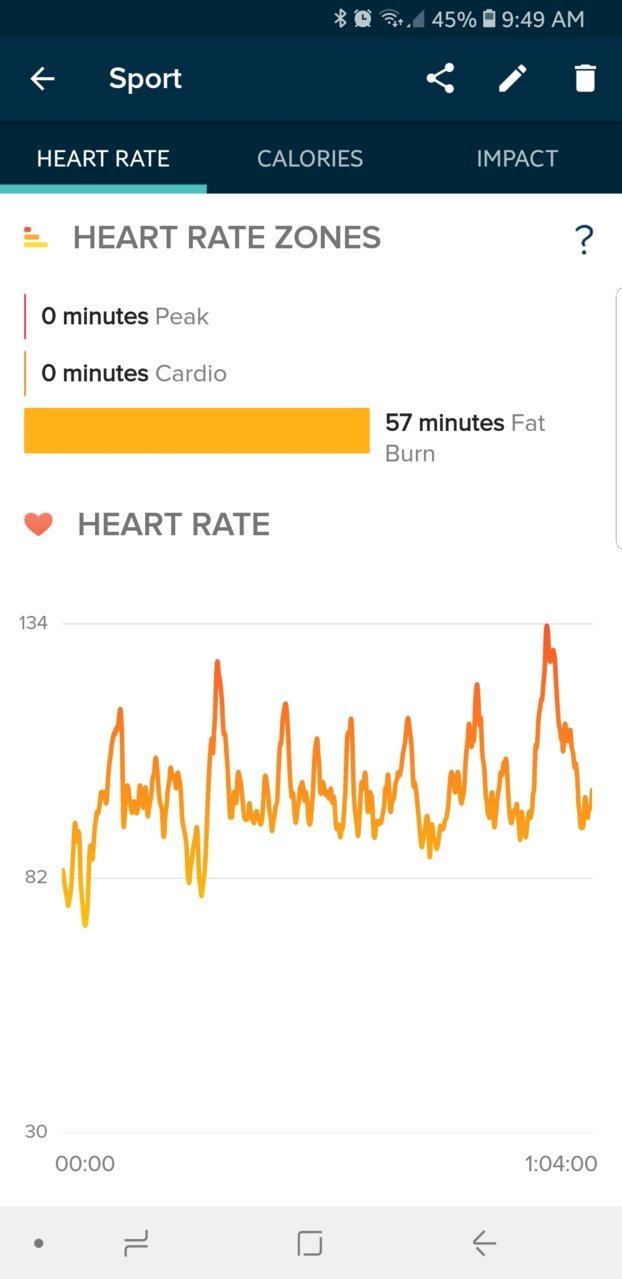
Task: Switch to the Calories tab
Action: tap(310, 158)
